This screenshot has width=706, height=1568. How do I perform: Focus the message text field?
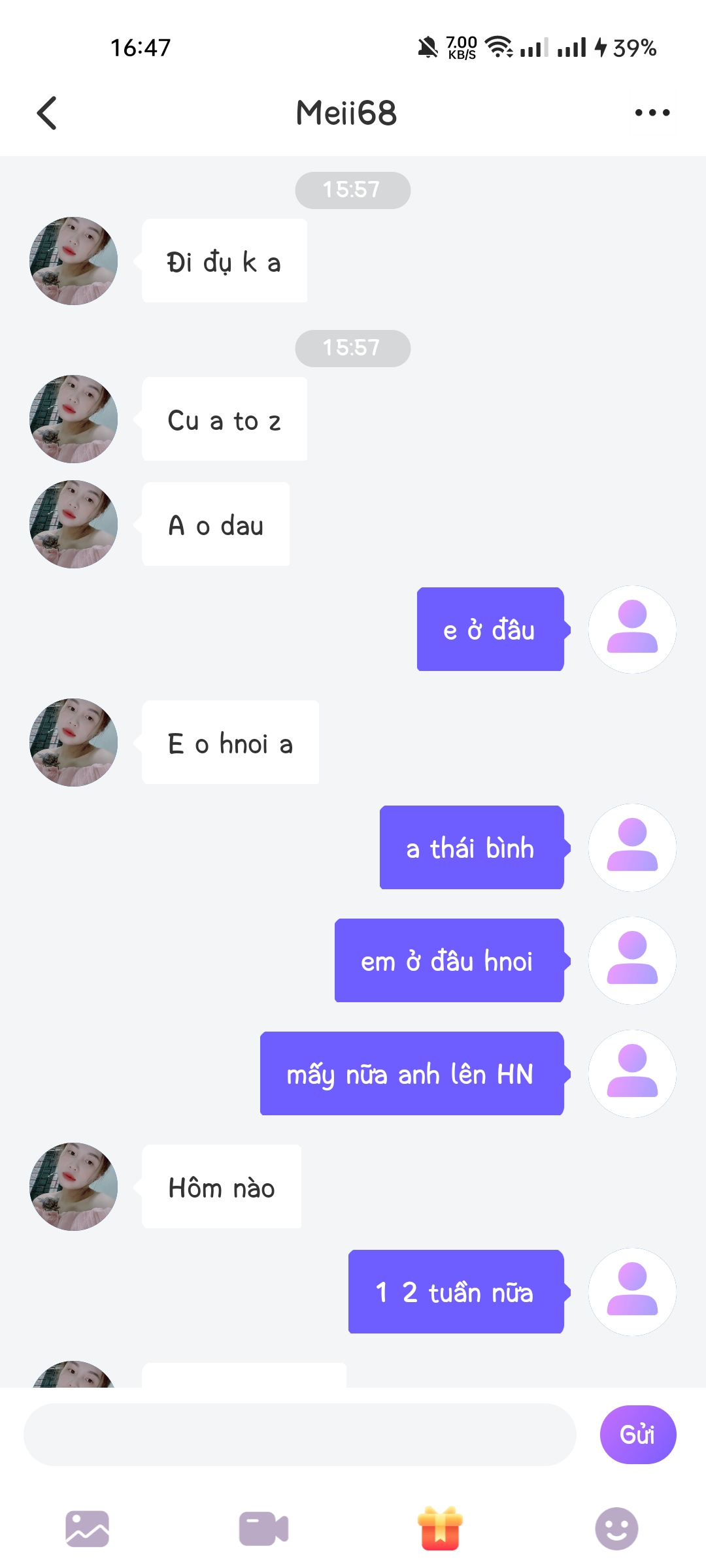(x=299, y=1434)
